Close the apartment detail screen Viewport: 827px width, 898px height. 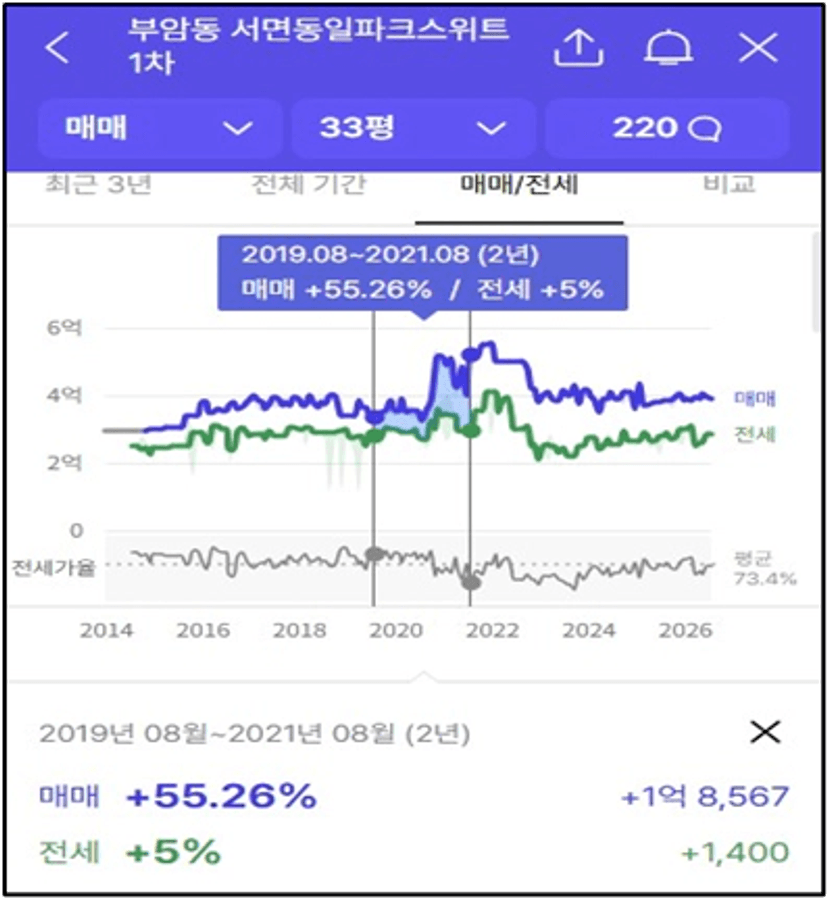758,47
